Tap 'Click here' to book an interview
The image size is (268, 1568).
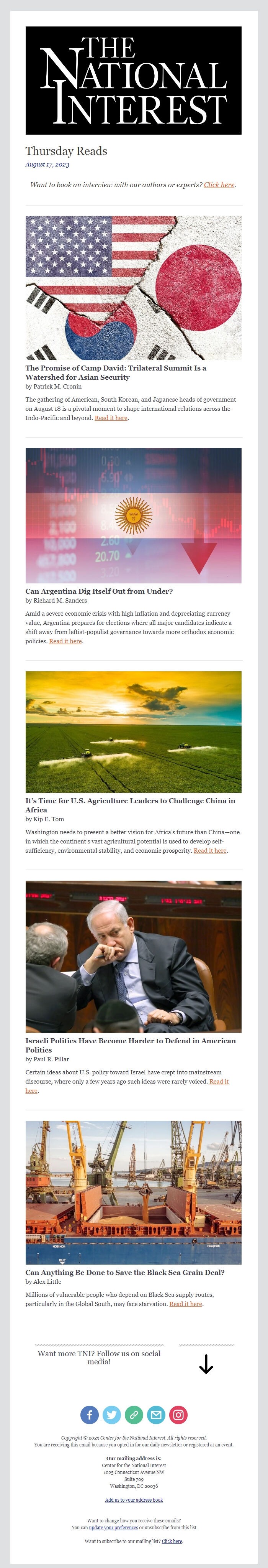[219, 184]
